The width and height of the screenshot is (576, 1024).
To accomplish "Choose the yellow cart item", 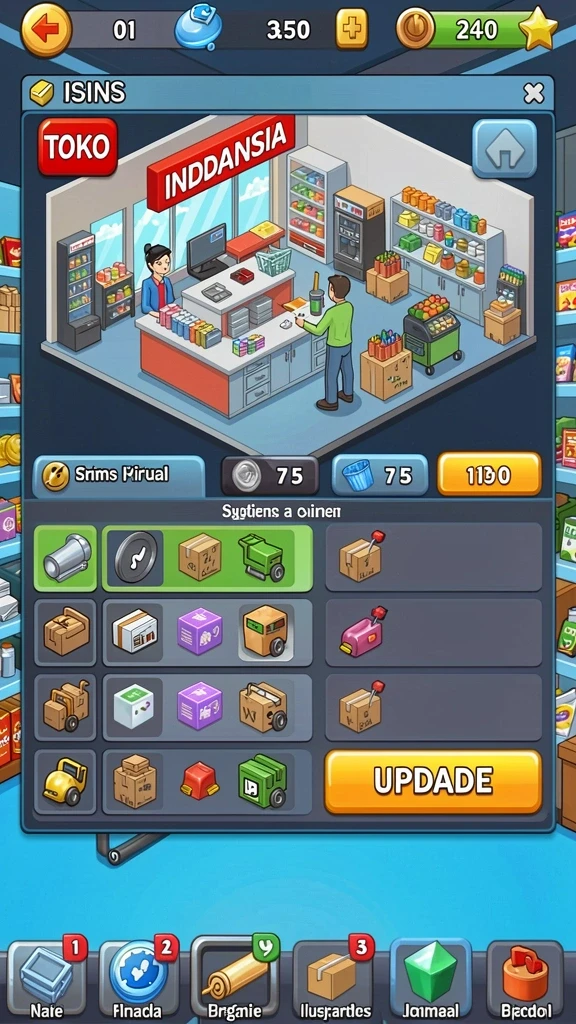I will [x=65, y=782].
